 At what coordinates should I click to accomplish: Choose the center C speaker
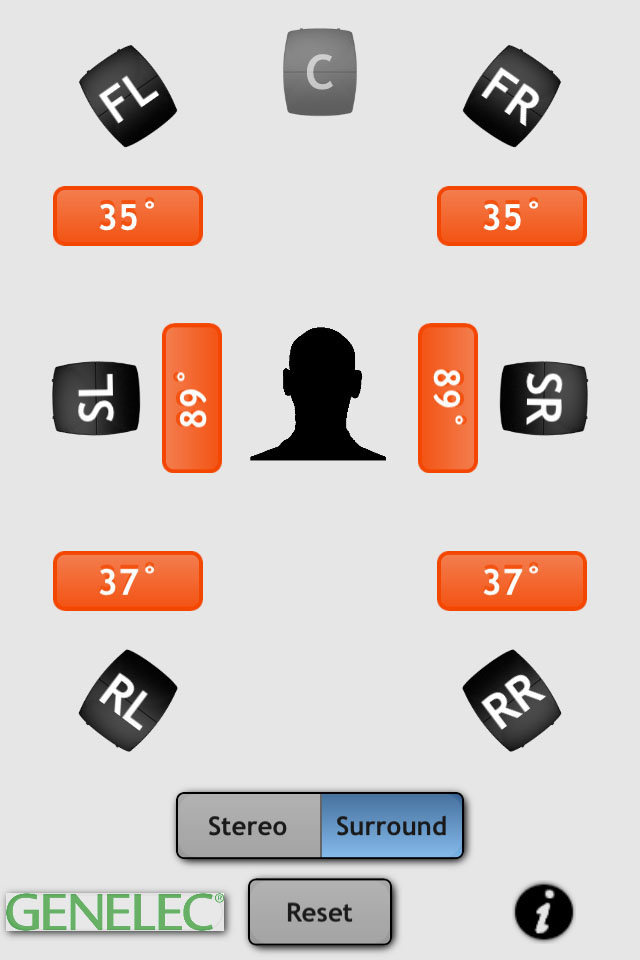coord(320,72)
